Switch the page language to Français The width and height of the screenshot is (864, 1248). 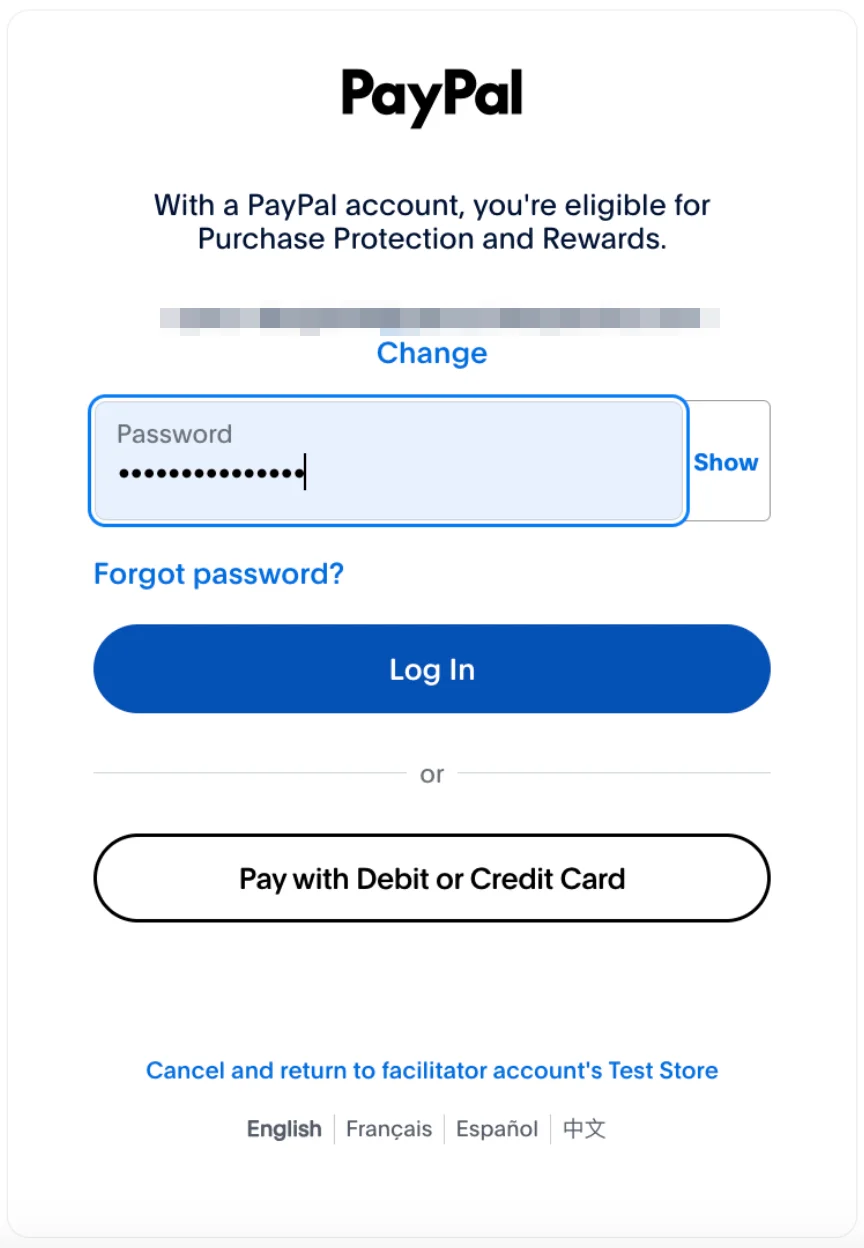click(389, 1128)
